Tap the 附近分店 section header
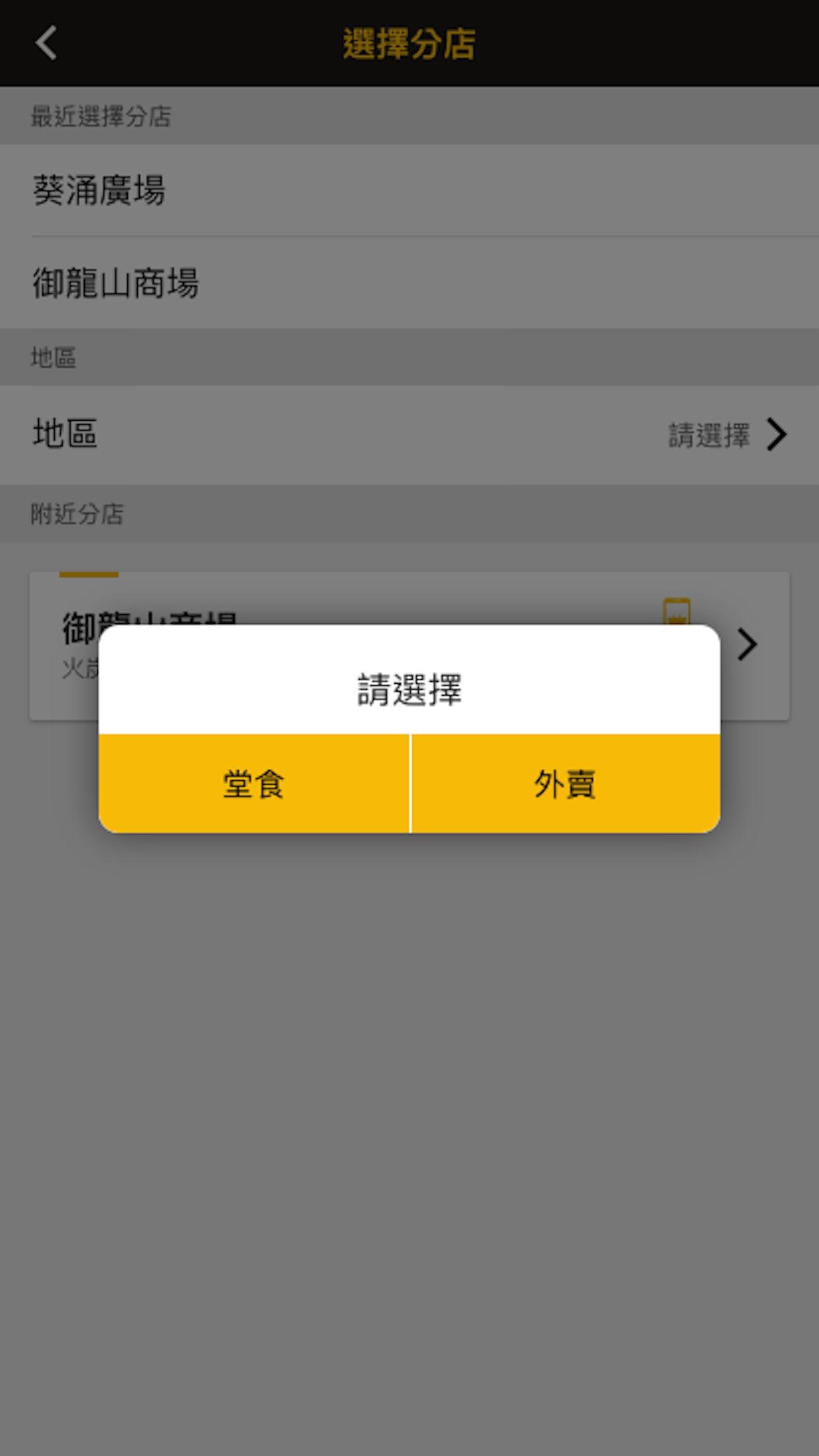The height and width of the screenshot is (1456, 819). point(80,513)
